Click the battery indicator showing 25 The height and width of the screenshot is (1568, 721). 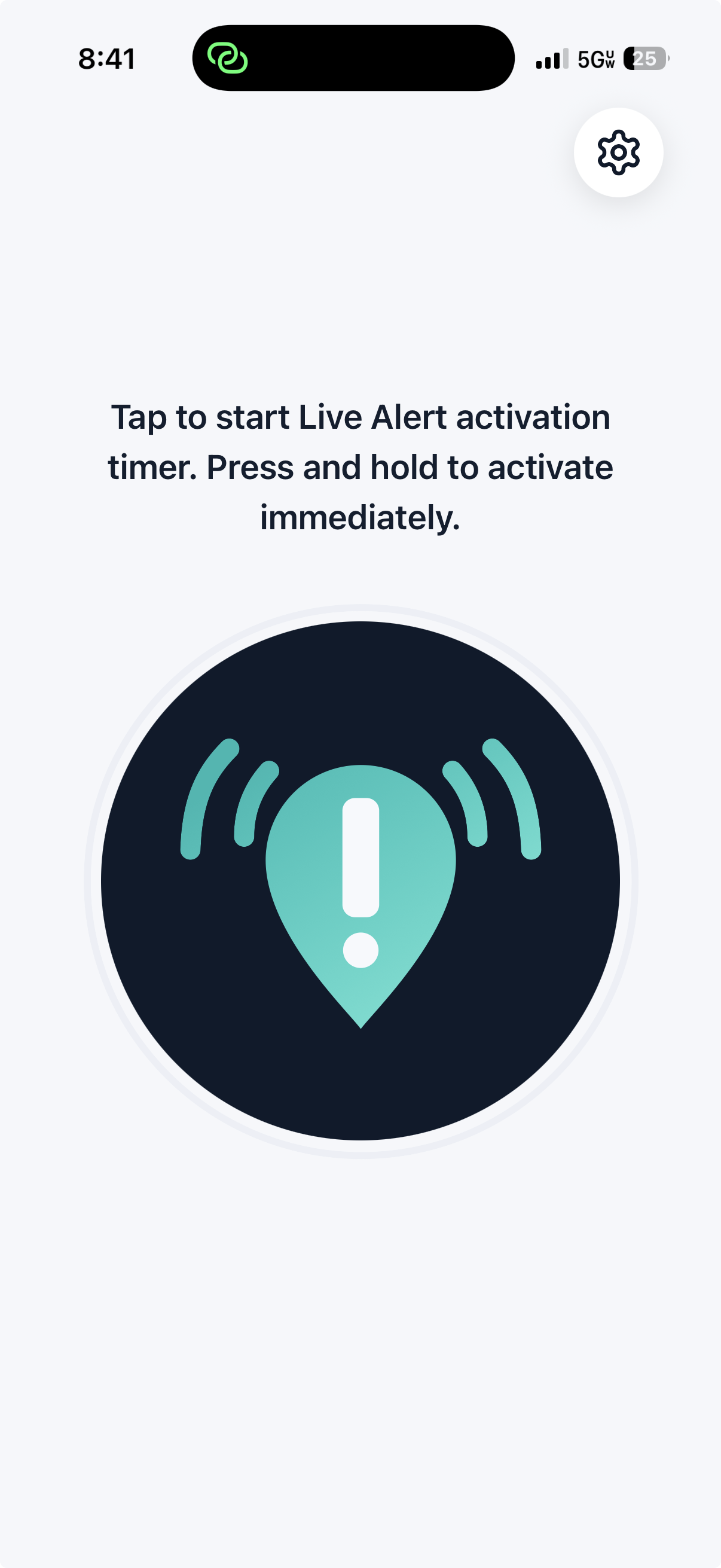point(644,59)
